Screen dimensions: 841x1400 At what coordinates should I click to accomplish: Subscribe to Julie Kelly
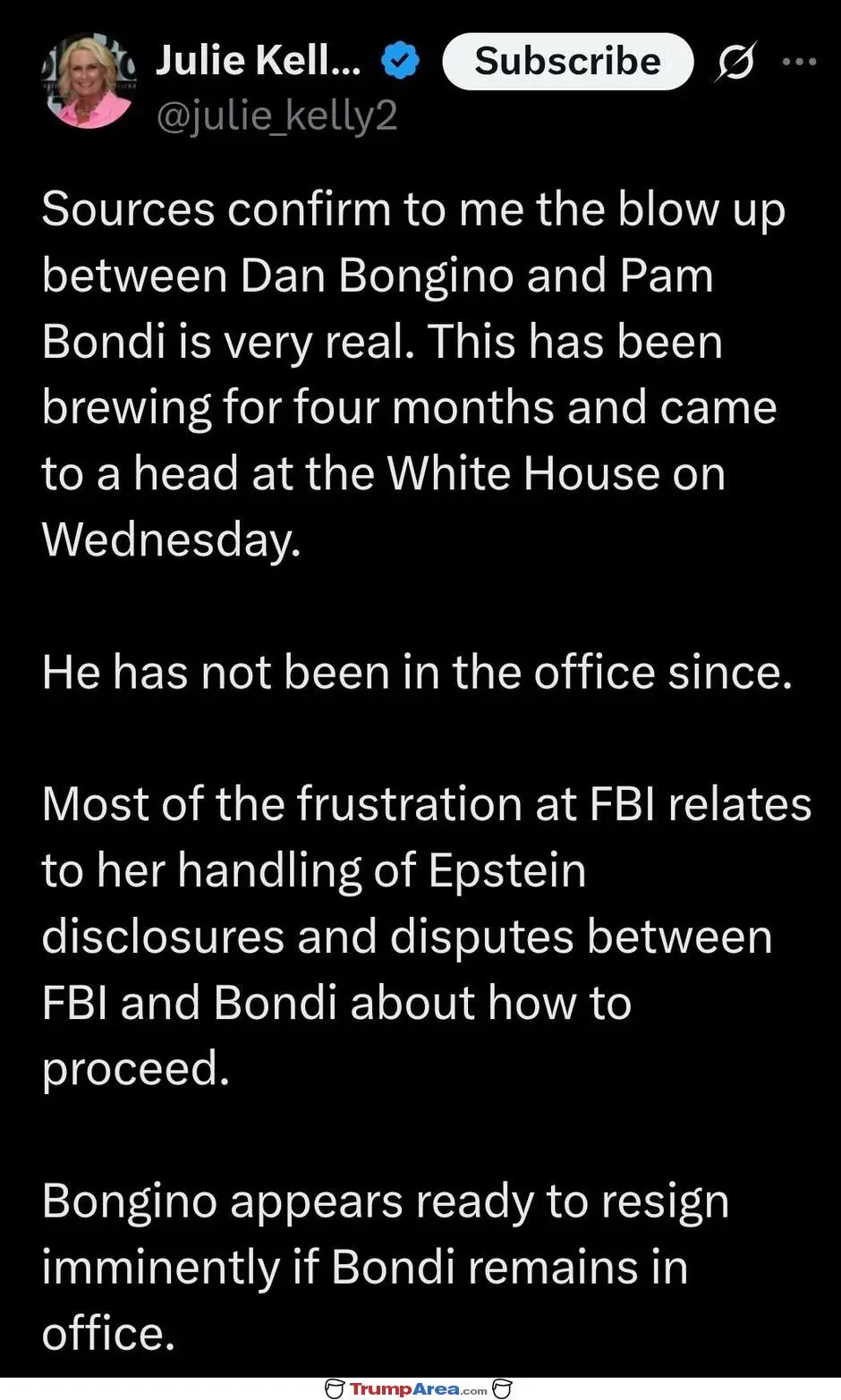[x=567, y=62]
